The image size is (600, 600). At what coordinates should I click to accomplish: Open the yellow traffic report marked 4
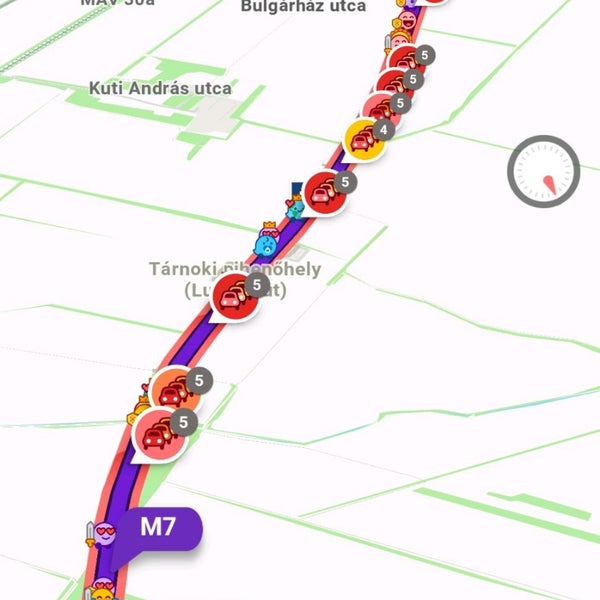click(x=365, y=138)
